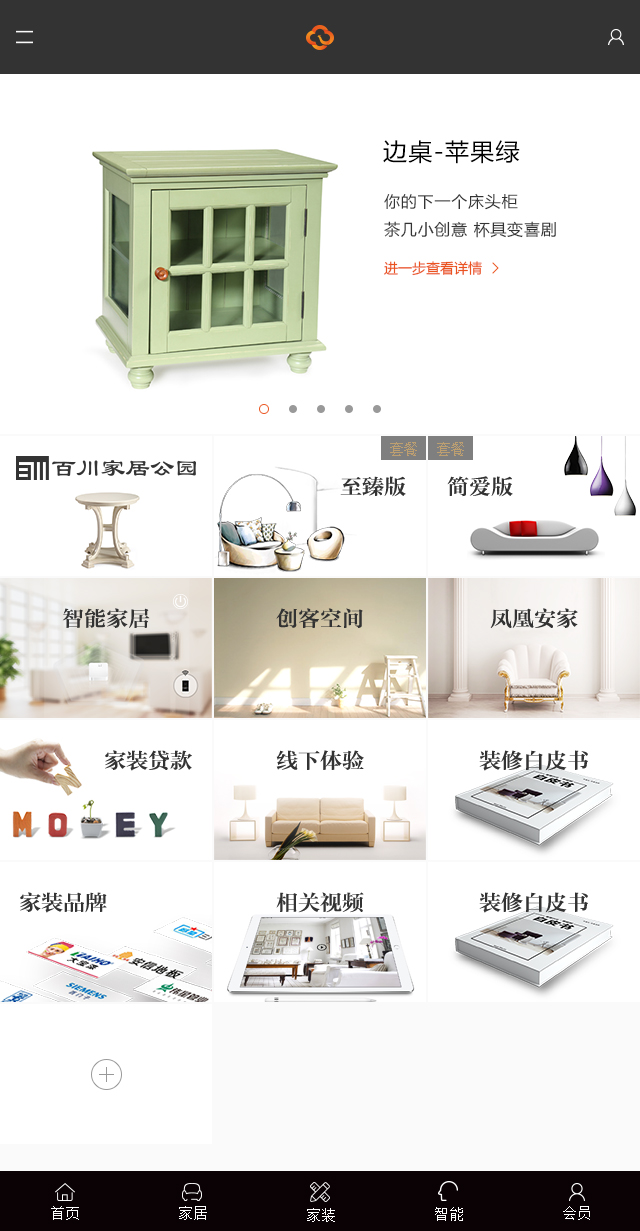Open the 创客空间 tile
640x1231 pixels.
pos(319,647)
